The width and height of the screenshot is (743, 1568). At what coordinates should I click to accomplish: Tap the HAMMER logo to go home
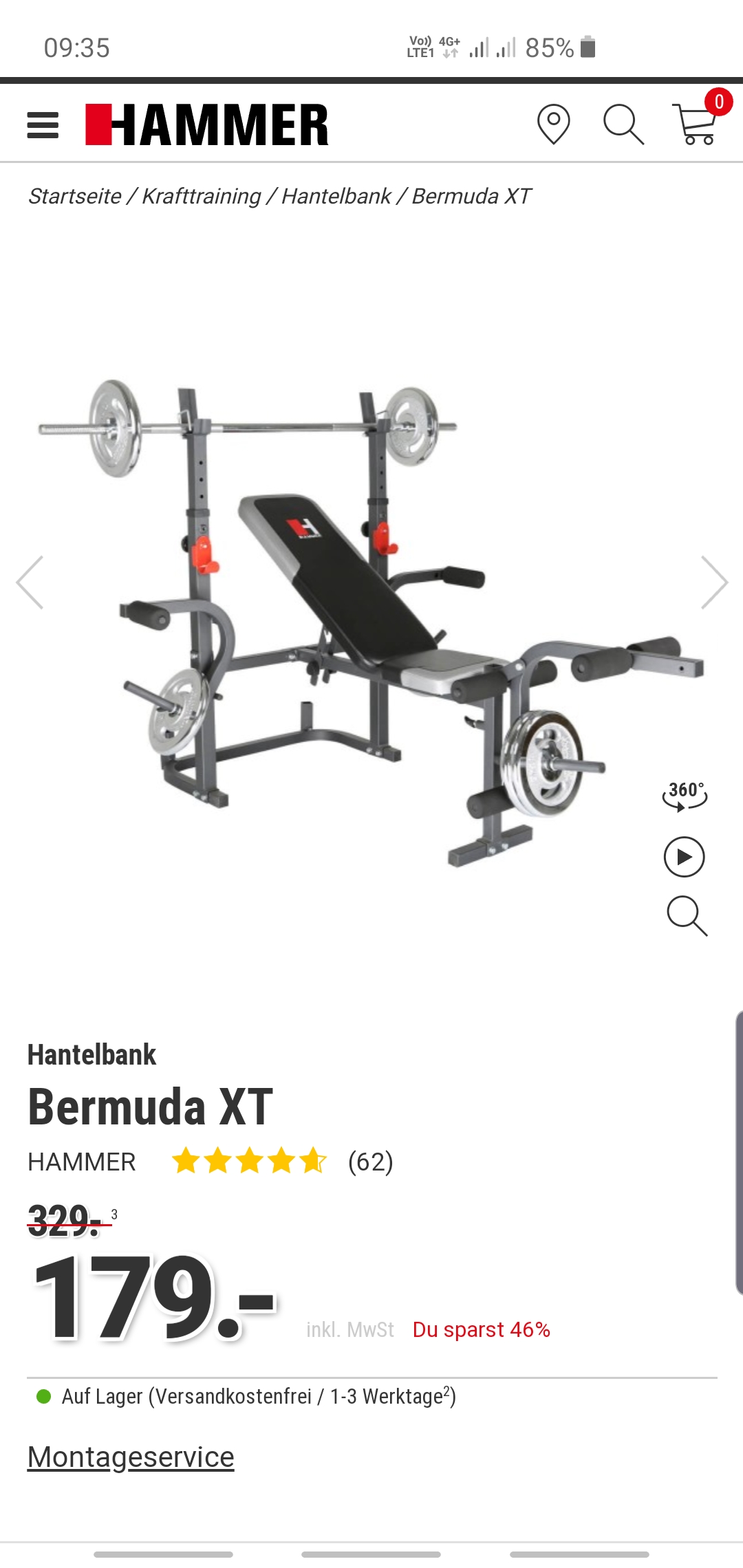[206, 125]
